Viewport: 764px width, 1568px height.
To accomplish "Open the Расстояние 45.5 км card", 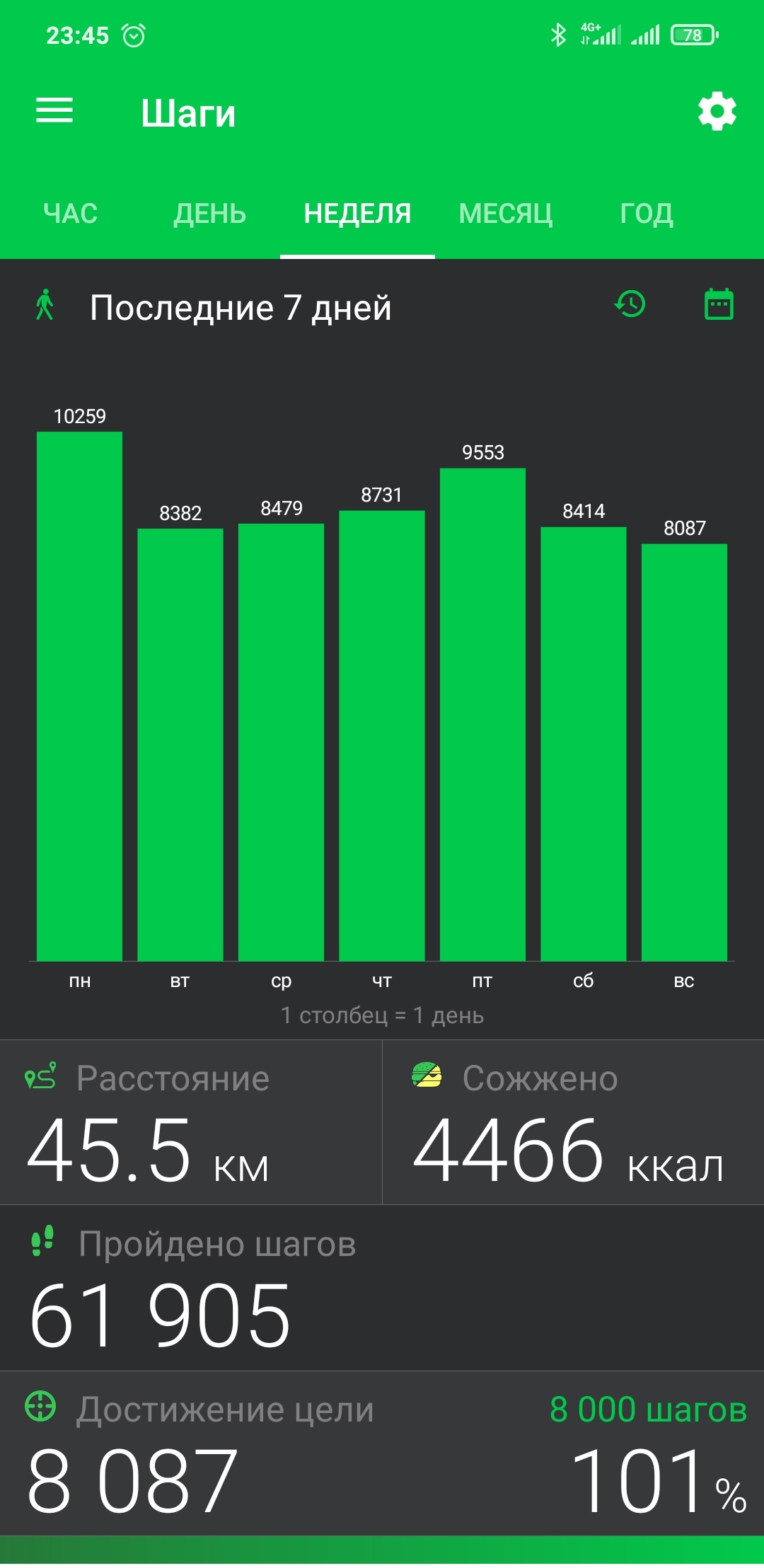I will pyautogui.click(x=191, y=1122).
